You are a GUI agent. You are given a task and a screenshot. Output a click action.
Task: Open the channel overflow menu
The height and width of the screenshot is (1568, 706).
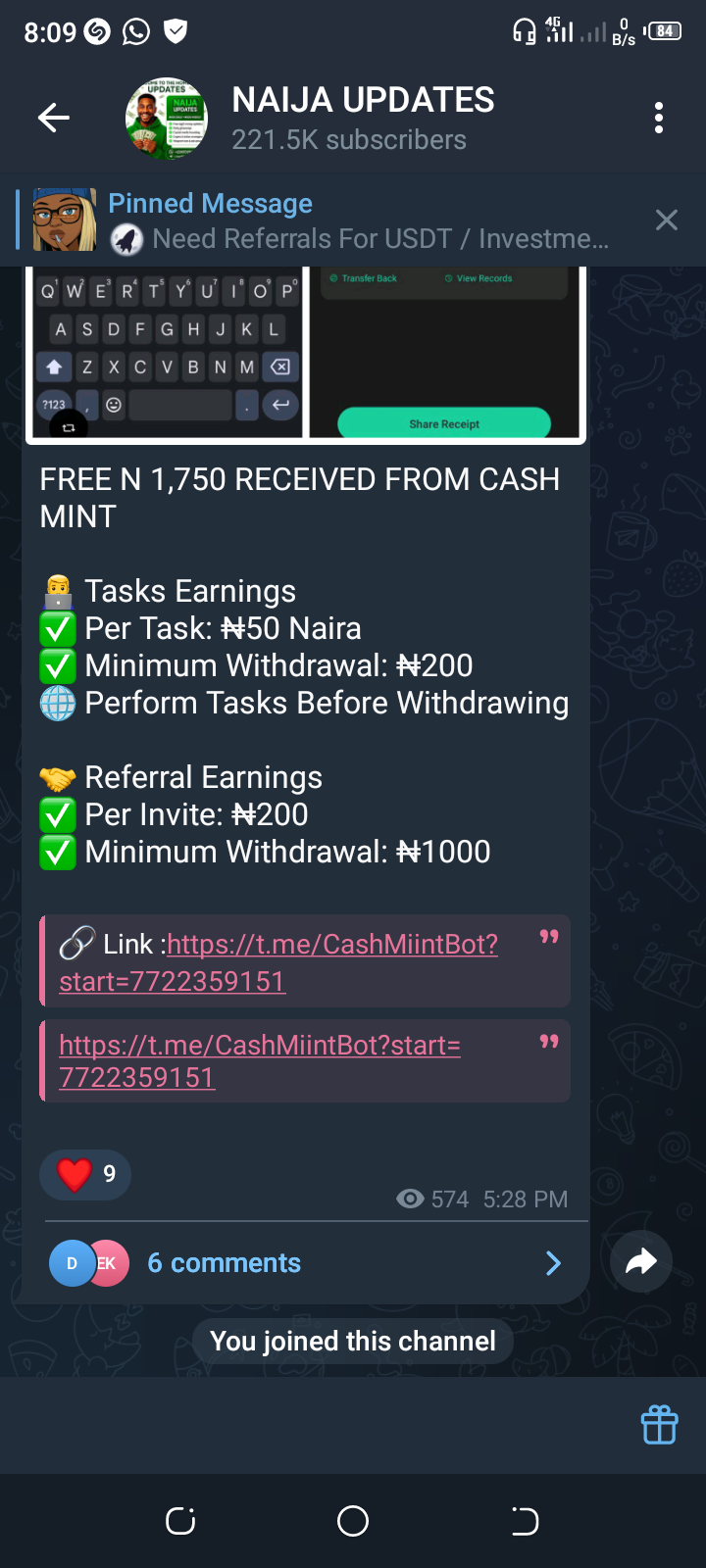[659, 119]
